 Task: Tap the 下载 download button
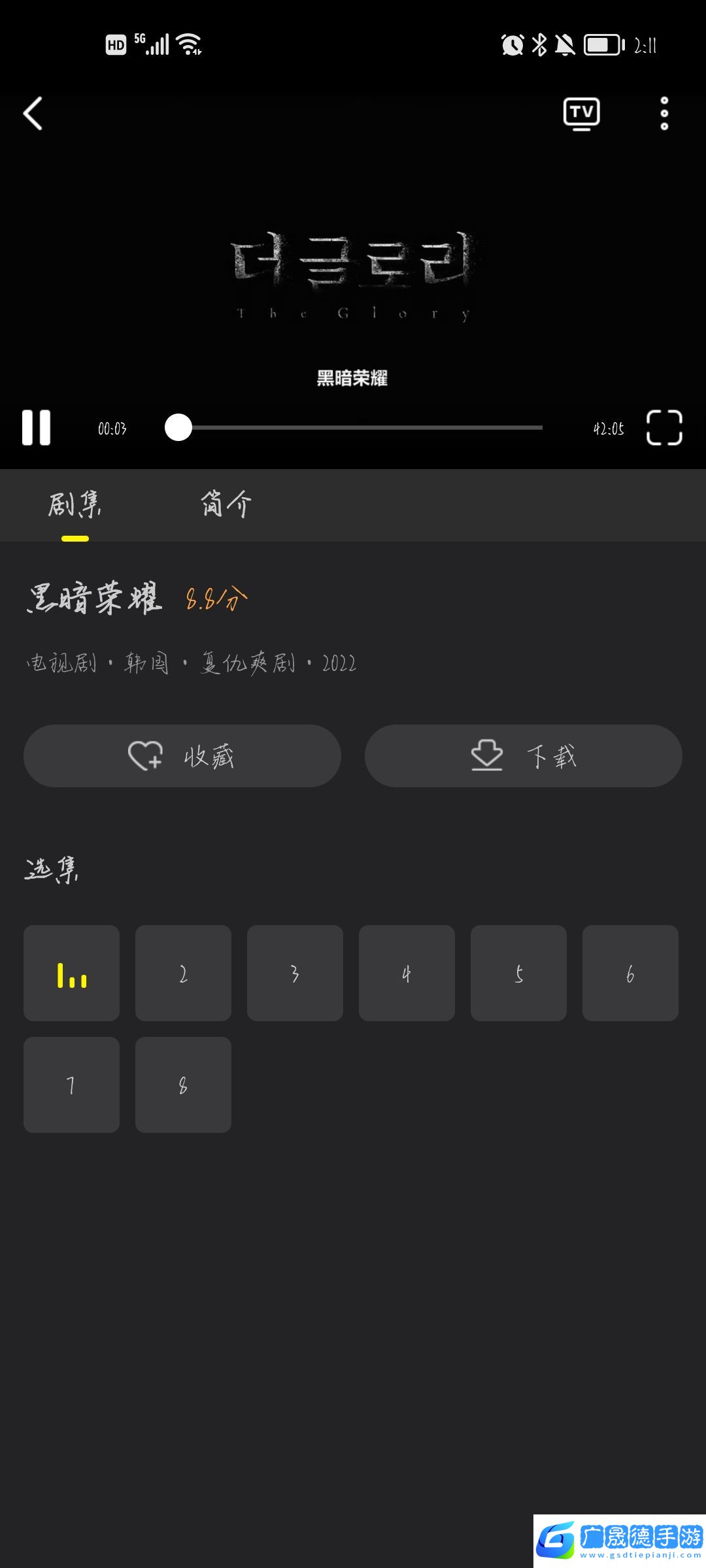pos(523,756)
